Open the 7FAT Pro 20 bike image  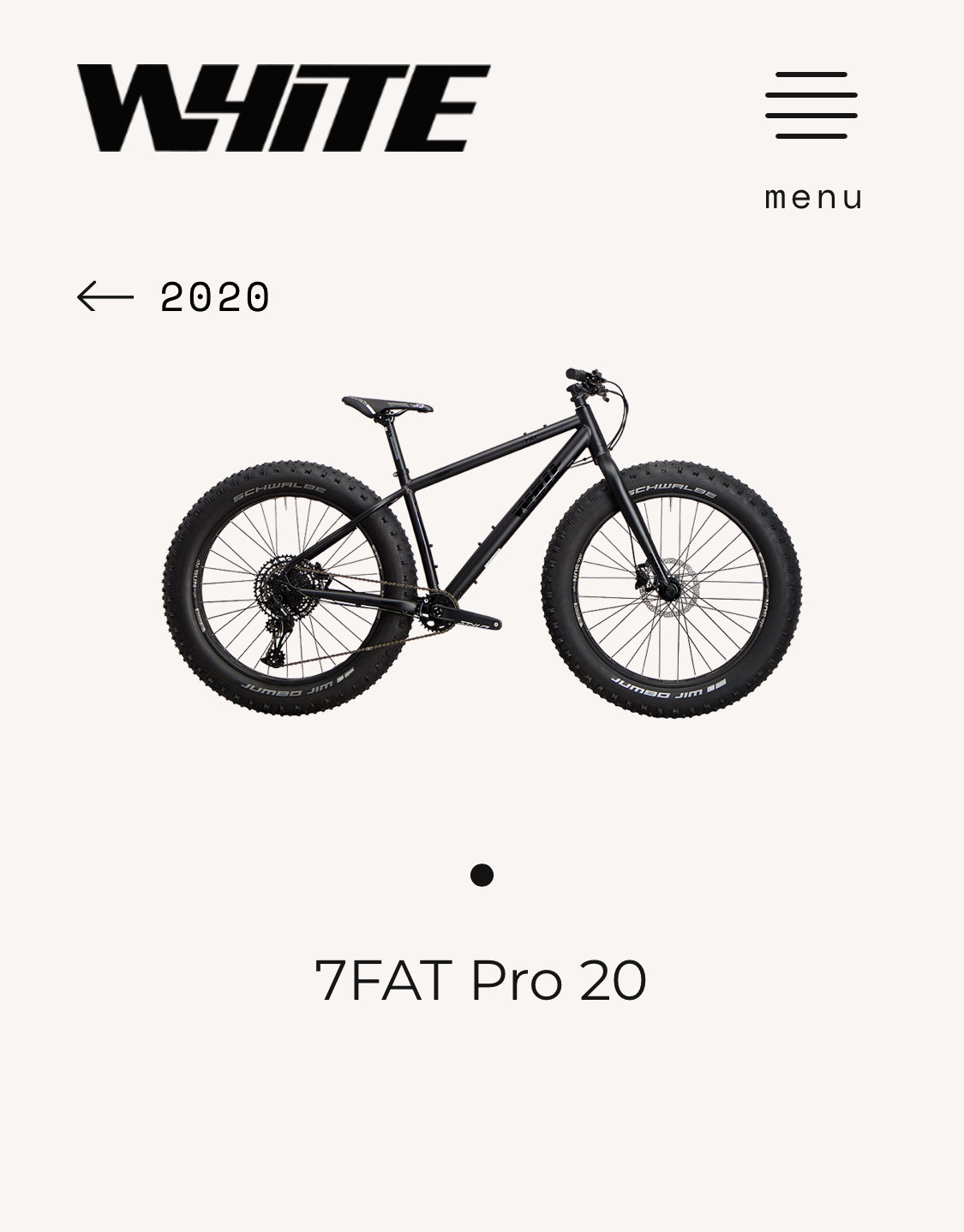(482, 544)
